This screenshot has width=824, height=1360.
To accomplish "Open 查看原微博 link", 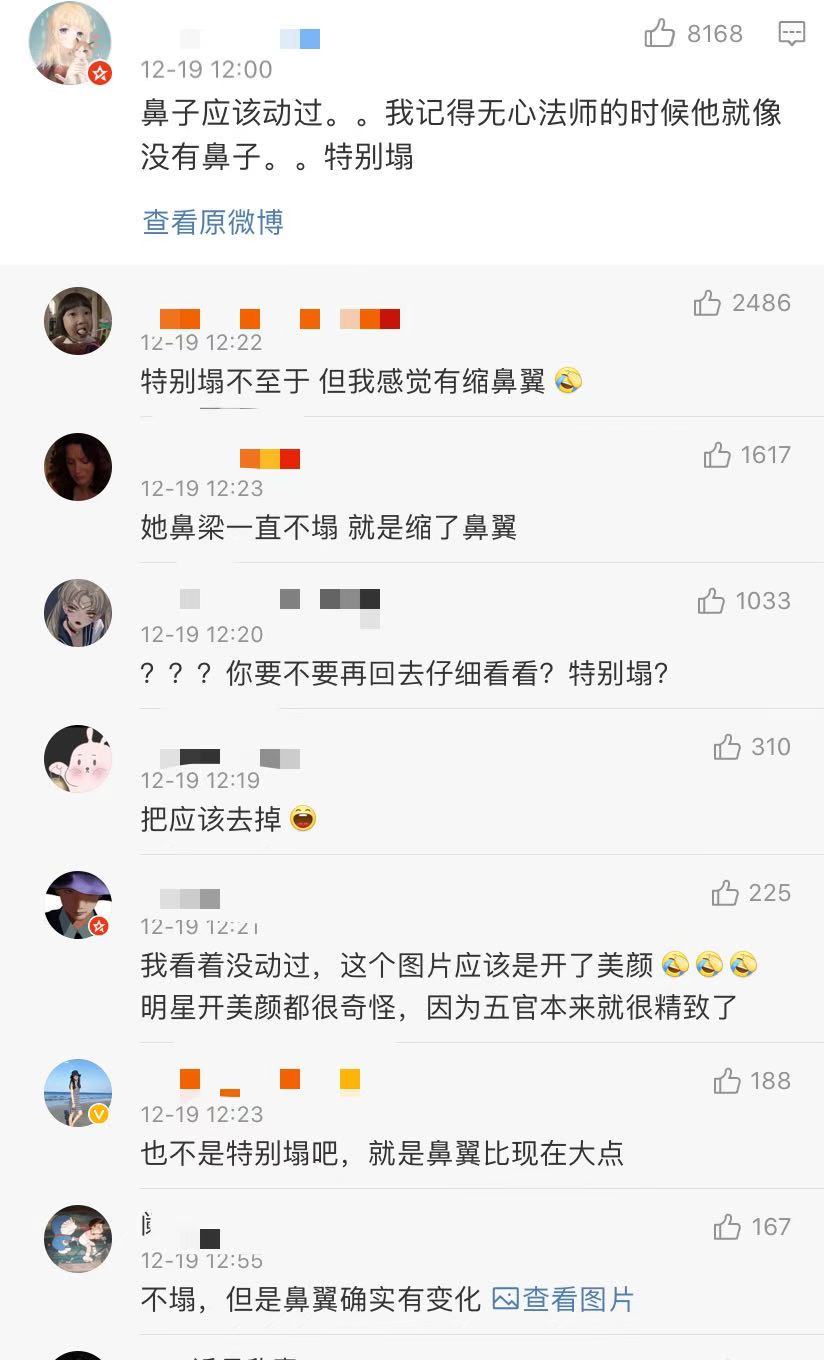I will (213, 222).
